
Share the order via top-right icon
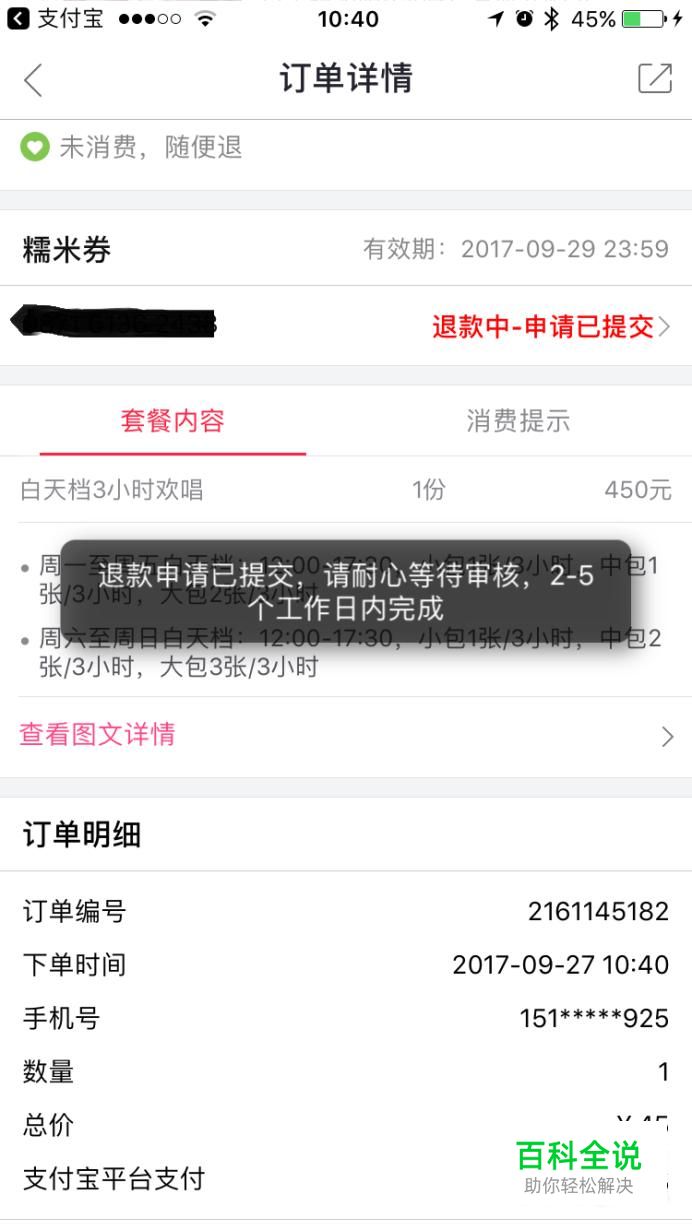[655, 78]
